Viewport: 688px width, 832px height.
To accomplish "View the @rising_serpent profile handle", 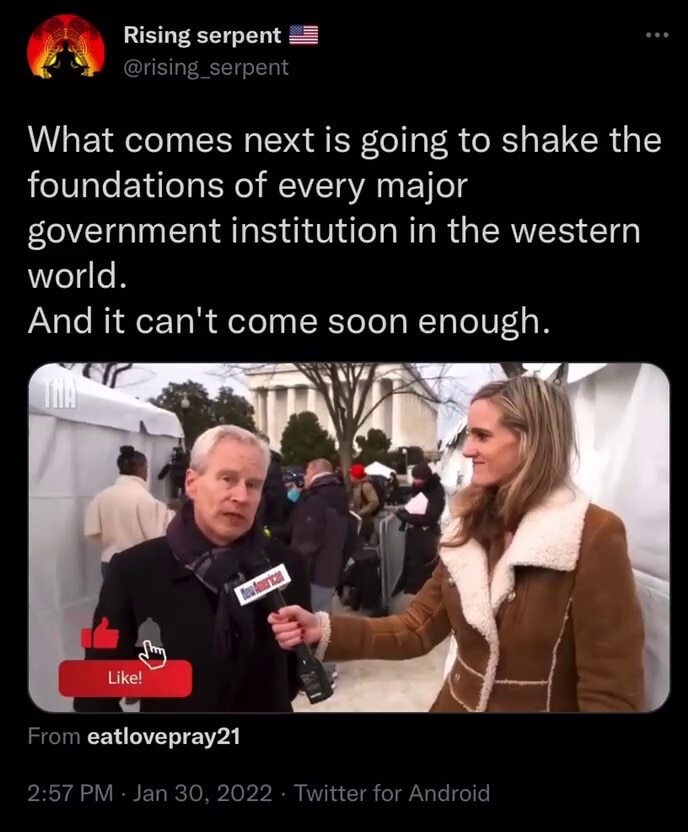I will click(x=205, y=67).
